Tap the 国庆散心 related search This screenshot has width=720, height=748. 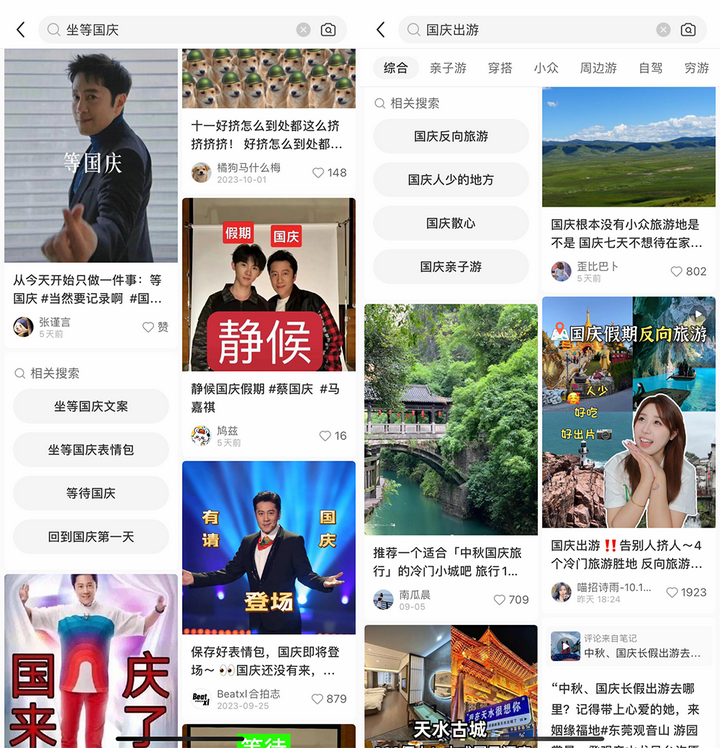click(x=451, y=223)
